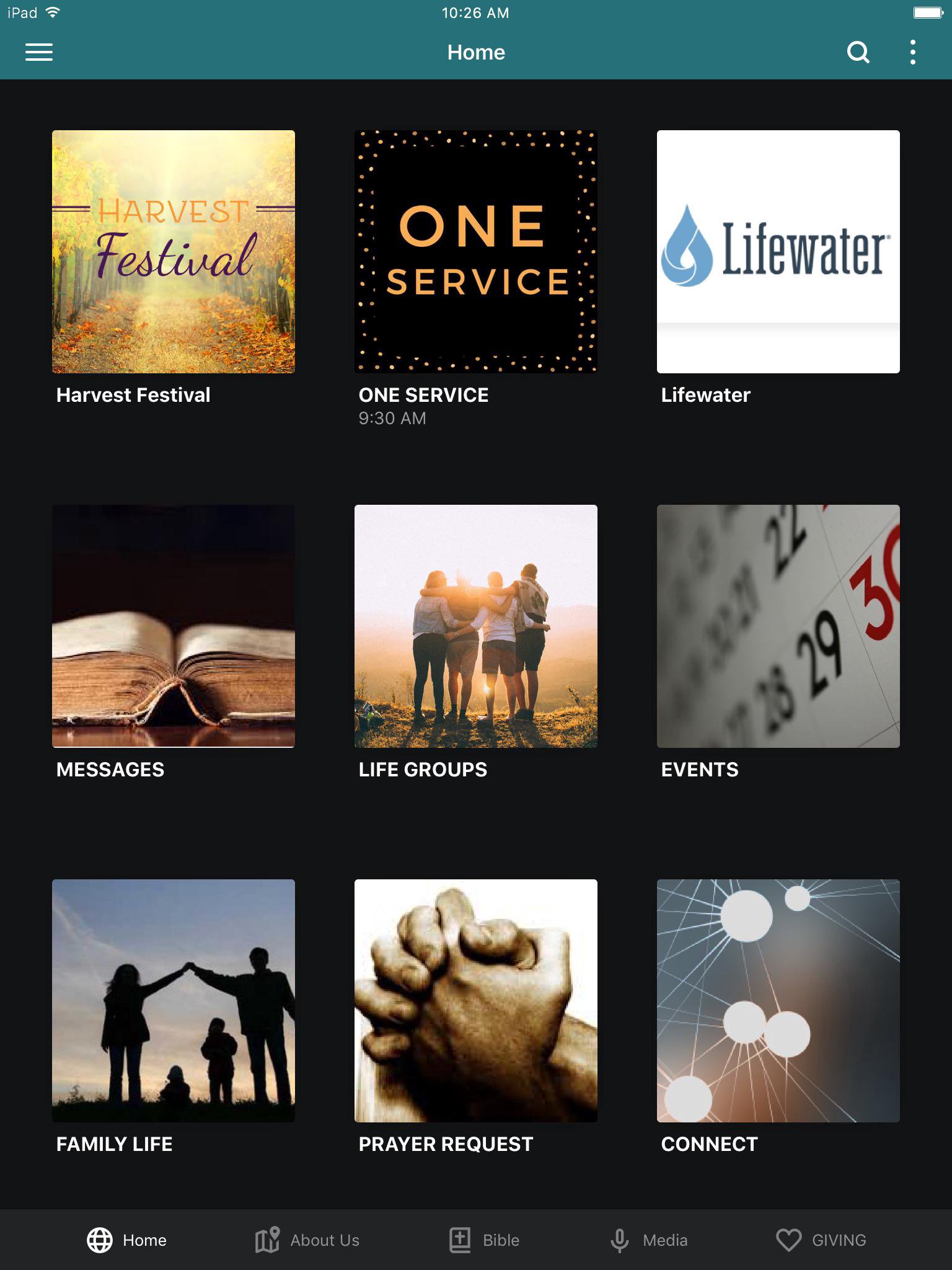Tap the Home tab in bottom bar
The width and height of the screenshot is (952, 1270).
click(x=127, y=1240)
